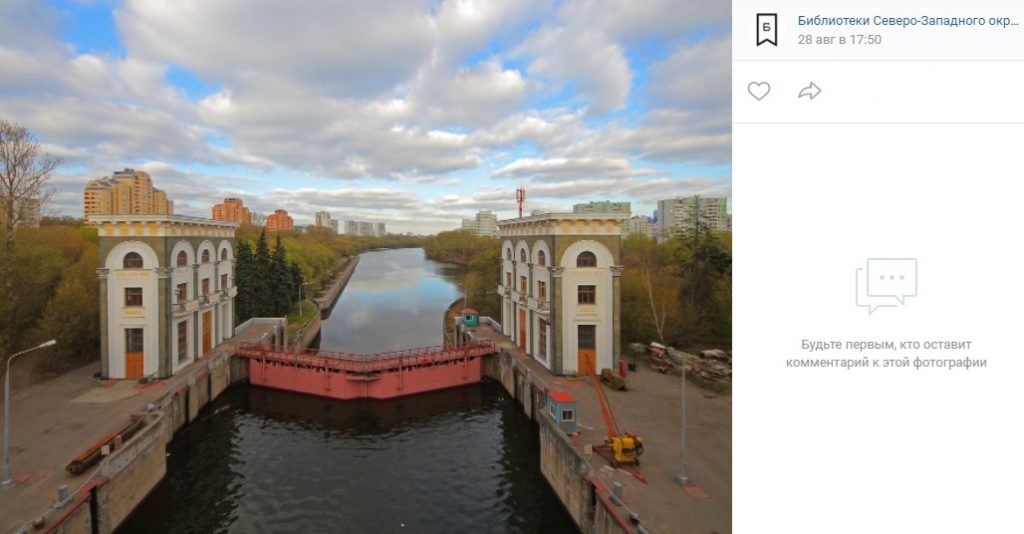The width and height of the screenshot is (1024, 534).
Task: Like this photo with the heart icon
Action: [759, 91]
